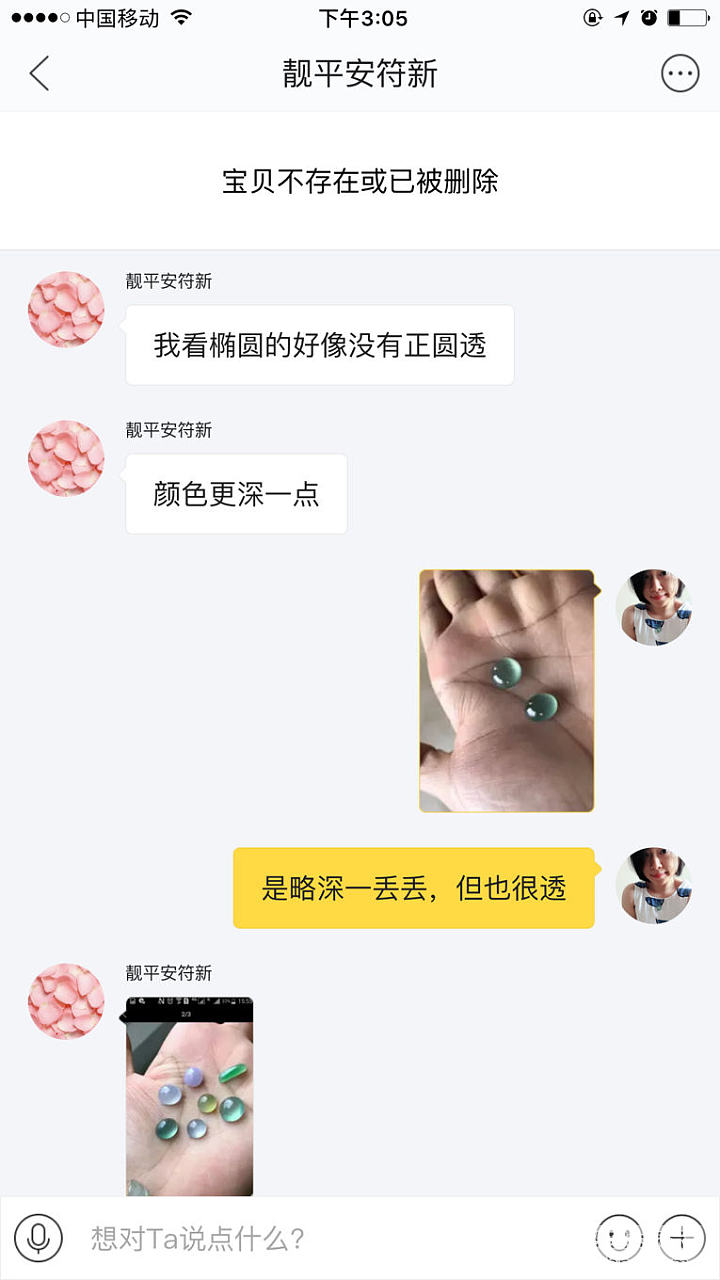Open the plus attachment menu
The image size is (720, 1280).
pos(682,1239)
